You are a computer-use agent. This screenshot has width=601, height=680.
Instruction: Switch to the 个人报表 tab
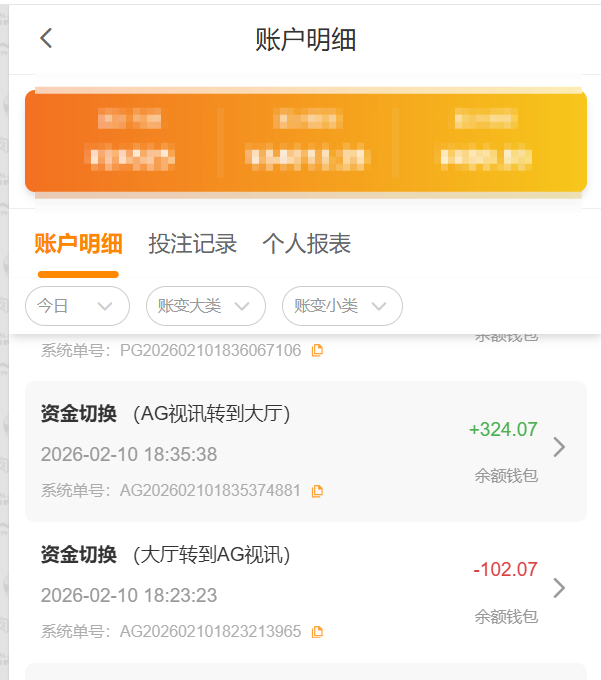306,244
